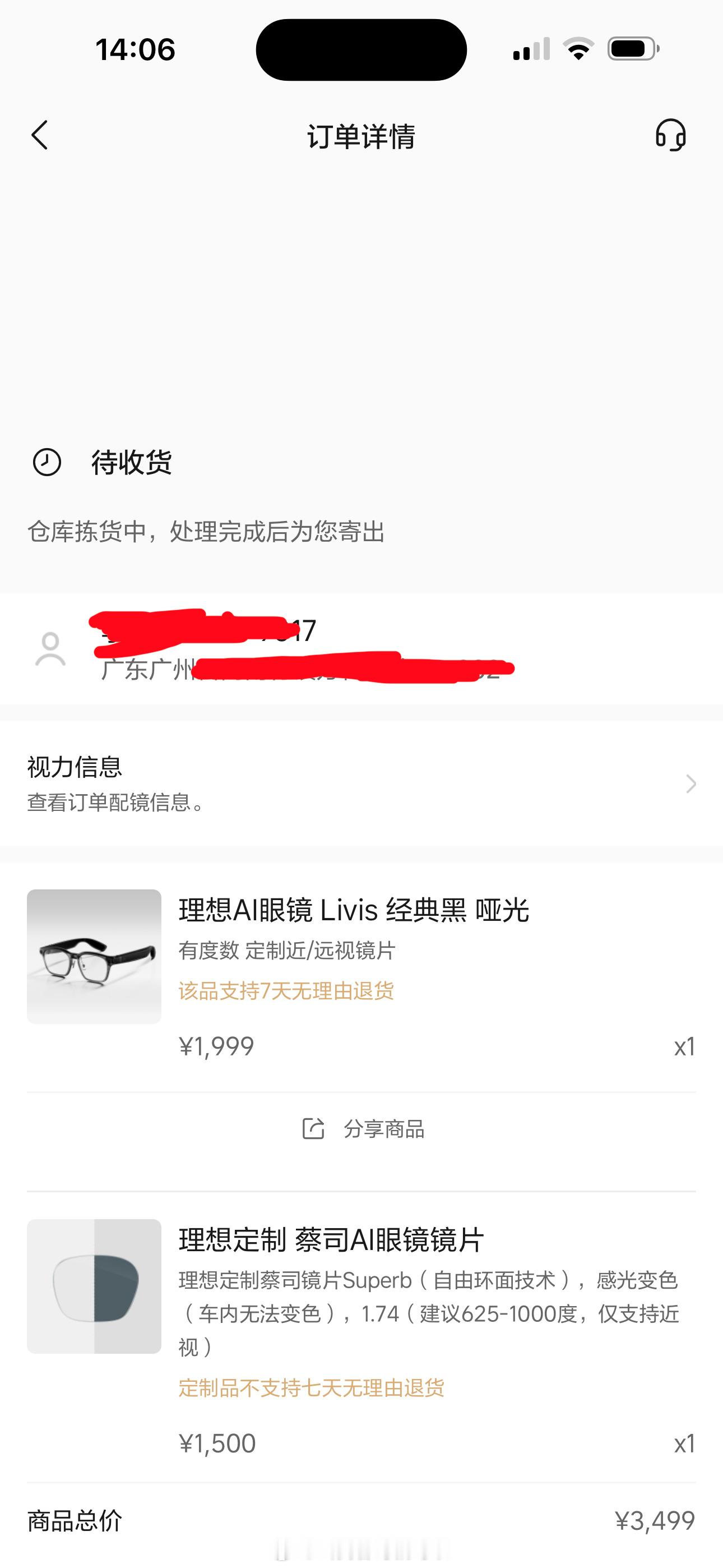Expand 视力信息 to view prescription details
Image resolution: width=723 pixels, height=1568 pixels.
click(361, 785)
